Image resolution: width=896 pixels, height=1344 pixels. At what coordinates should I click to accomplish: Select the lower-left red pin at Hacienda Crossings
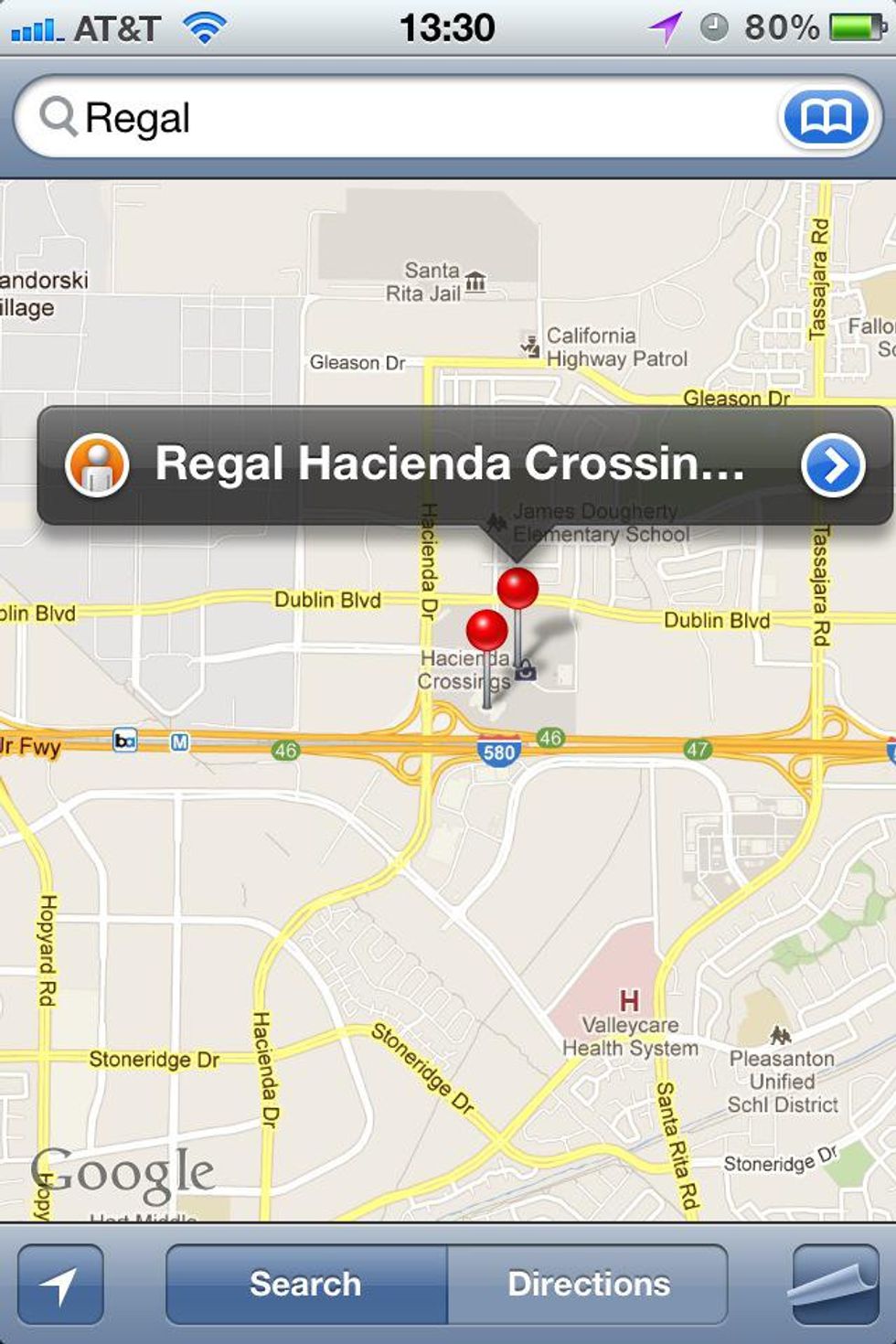(x=486, y=633)
